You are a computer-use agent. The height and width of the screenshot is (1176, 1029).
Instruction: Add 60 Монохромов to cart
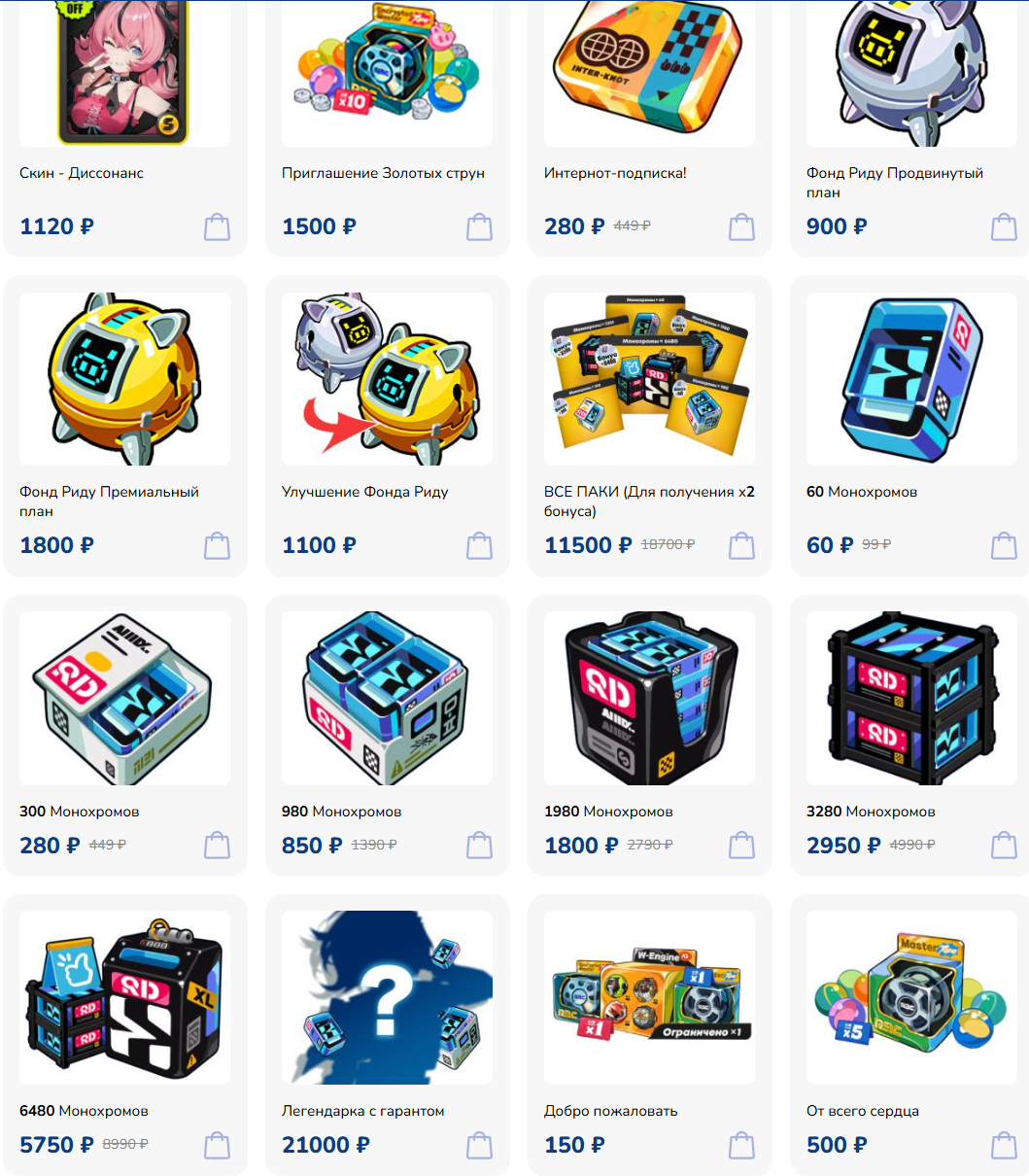coord(1004,546)
